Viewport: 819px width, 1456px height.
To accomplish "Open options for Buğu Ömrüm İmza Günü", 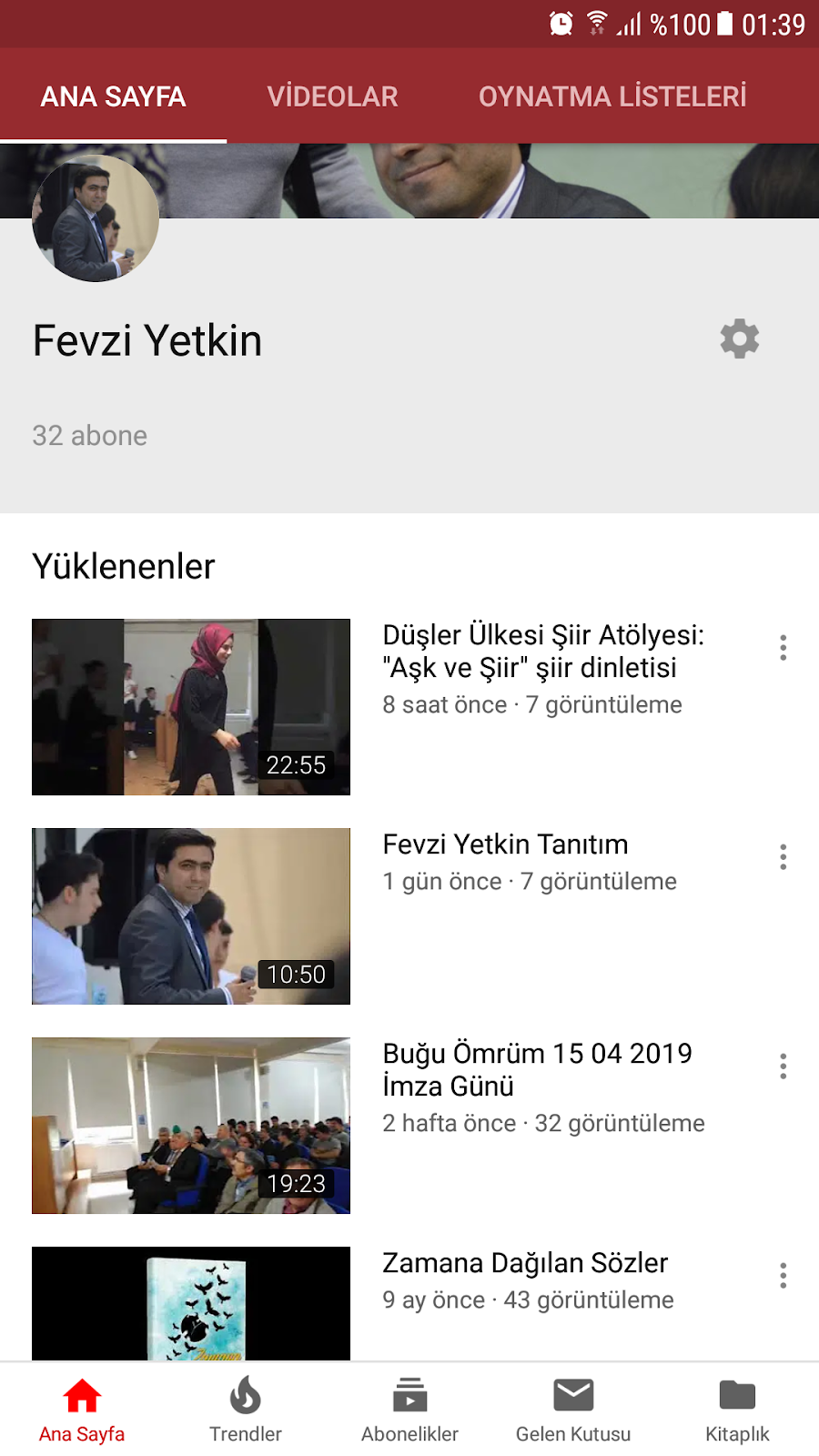I will pyautogui.click(x=783, y=1066).
